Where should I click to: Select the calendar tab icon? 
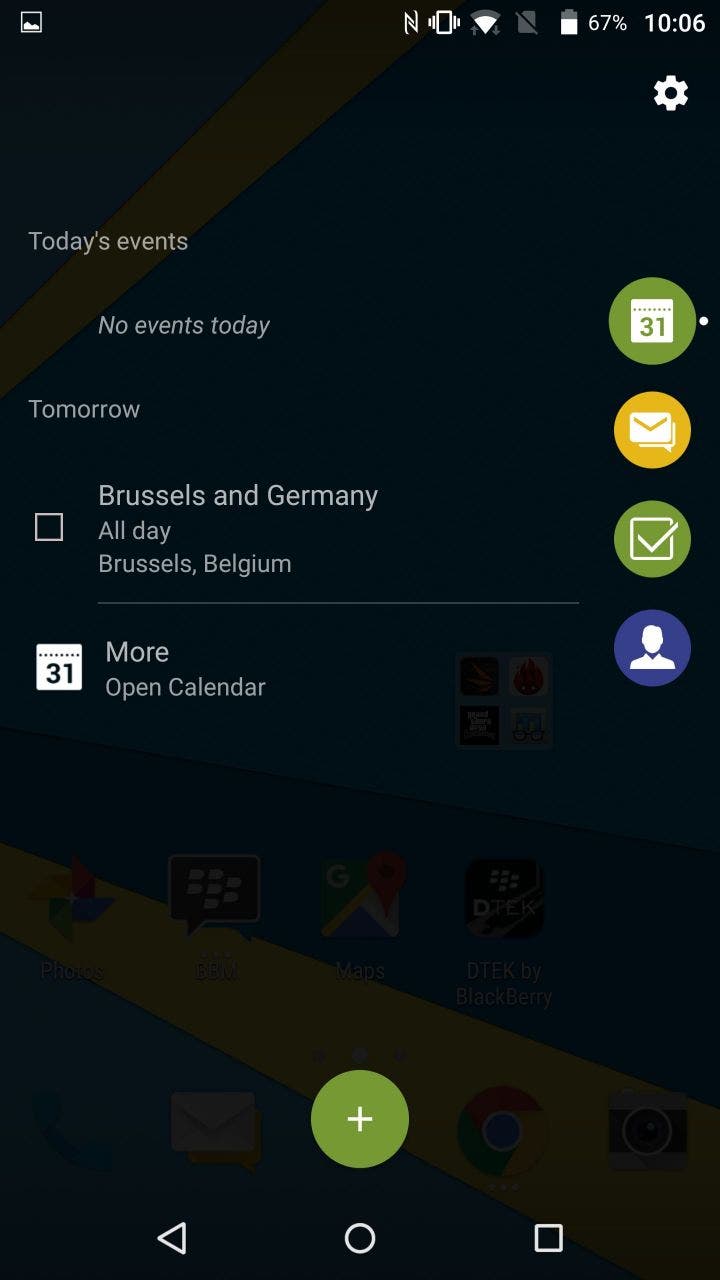coord(652,321)
